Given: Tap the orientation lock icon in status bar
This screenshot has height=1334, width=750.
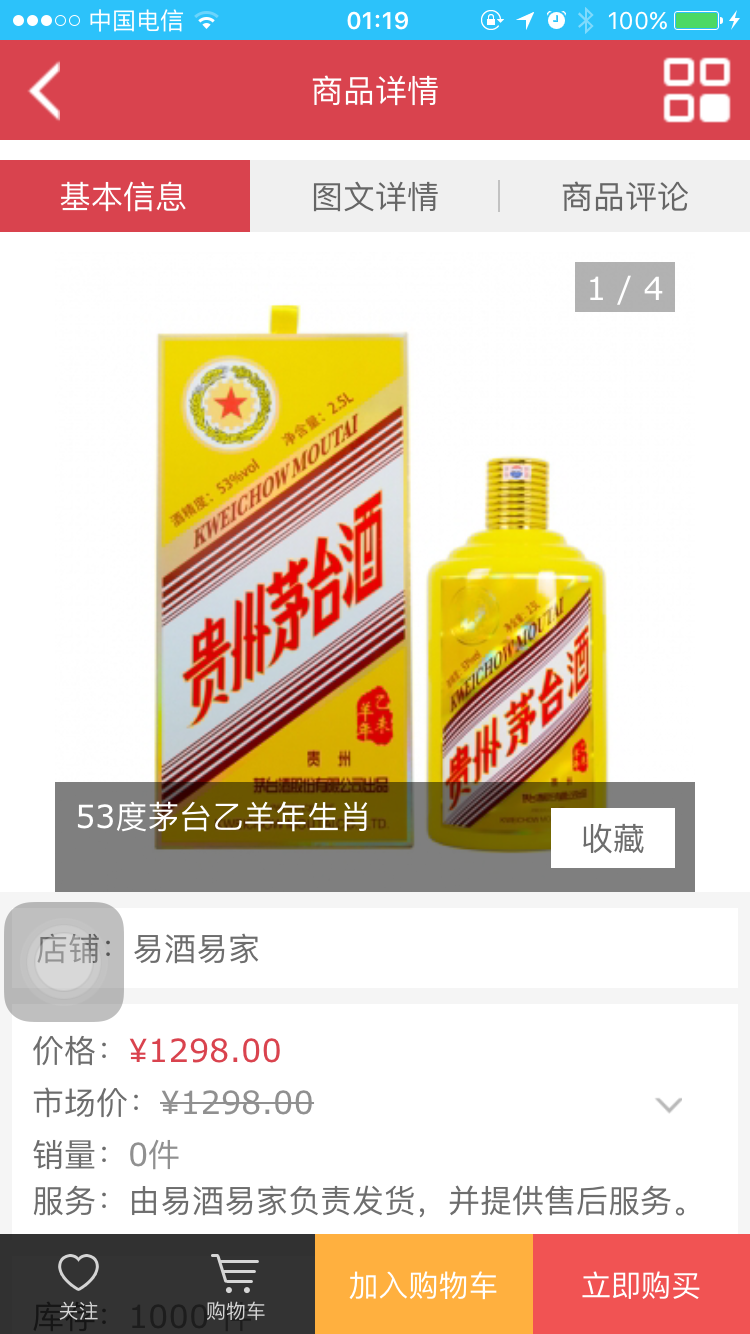Looking at the screenshot, I should (x=490, y=19).
